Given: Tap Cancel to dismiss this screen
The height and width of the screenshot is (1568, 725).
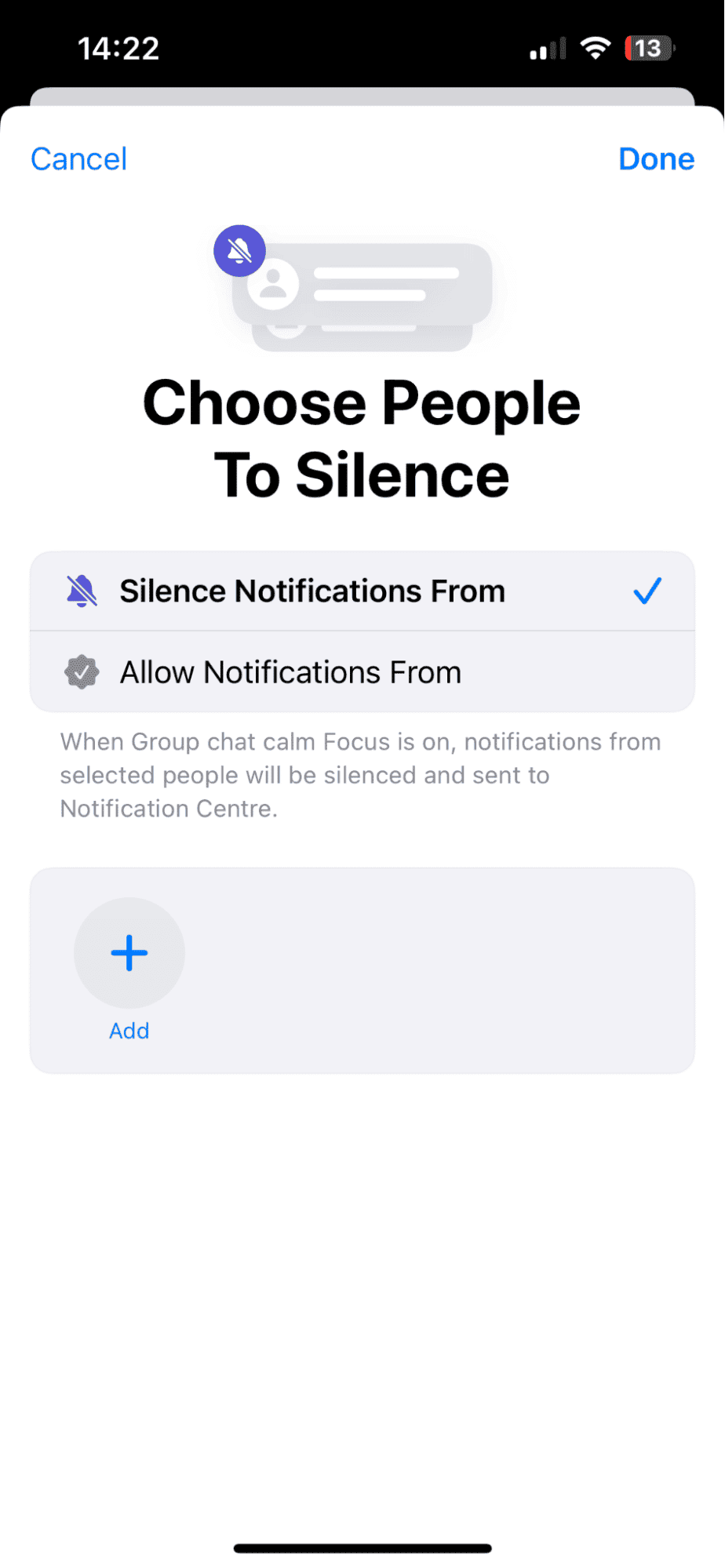Looking at the screenshot, I should (78, 158).
